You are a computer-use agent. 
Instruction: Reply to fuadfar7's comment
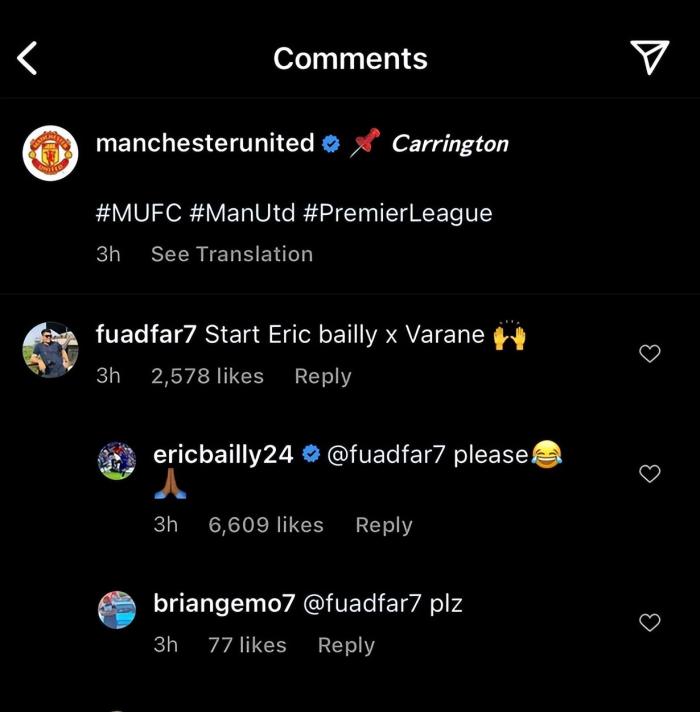coord(322,376)
